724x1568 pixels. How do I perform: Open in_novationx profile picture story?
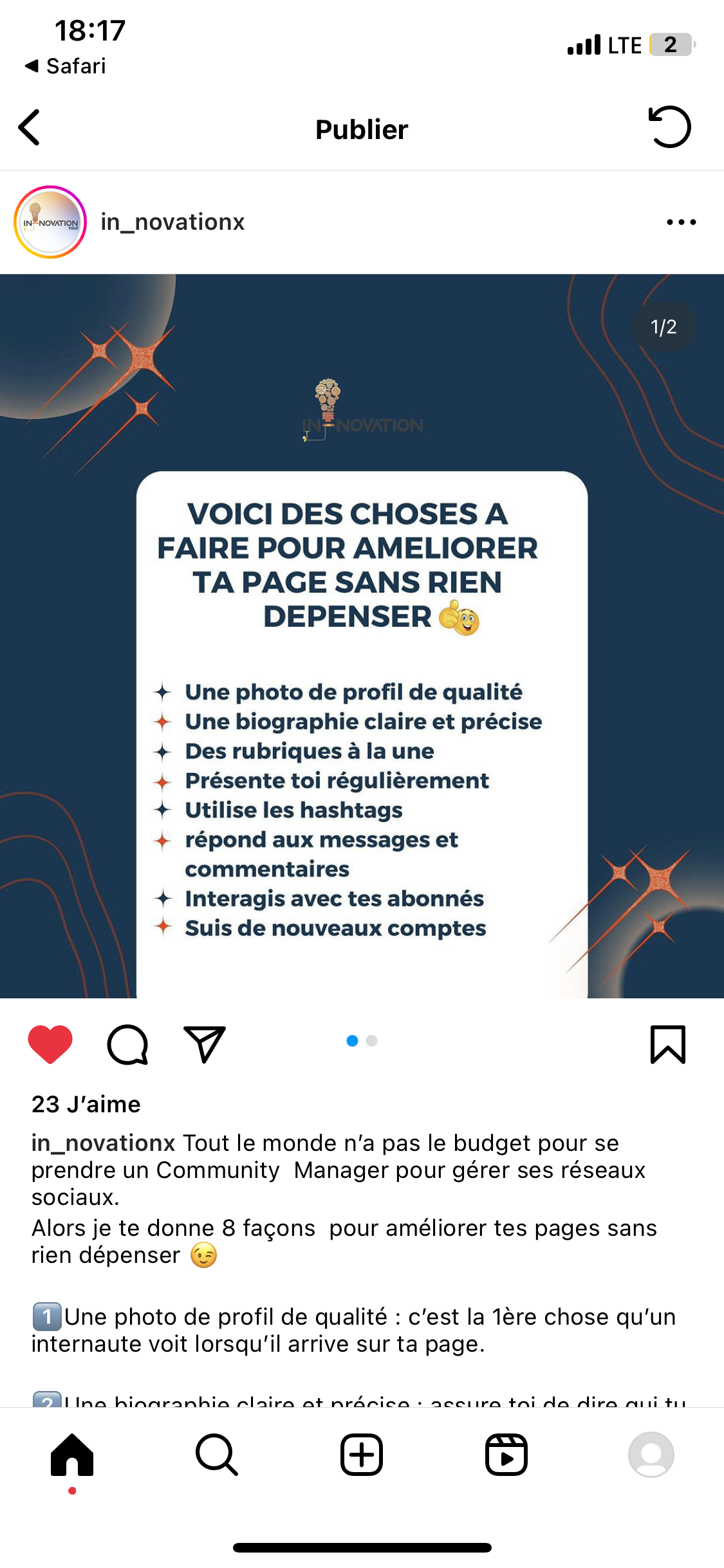pos(50,222)
